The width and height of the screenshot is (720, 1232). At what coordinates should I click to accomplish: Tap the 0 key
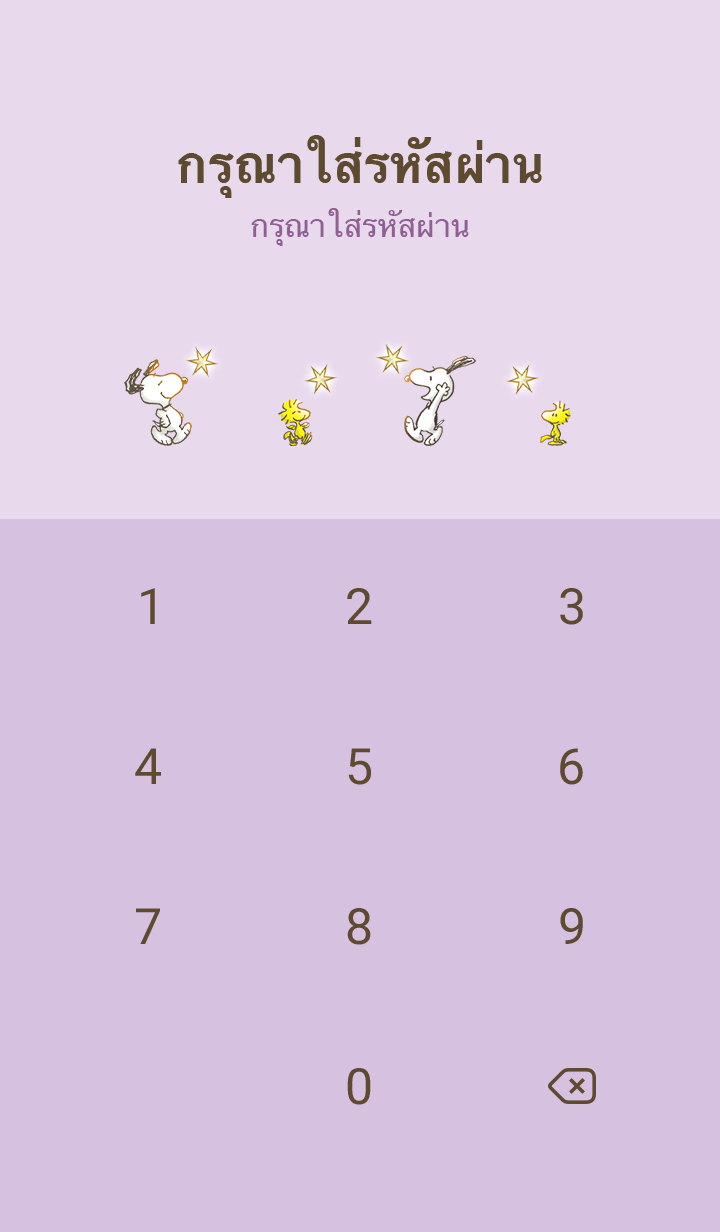coord(359,1087)
